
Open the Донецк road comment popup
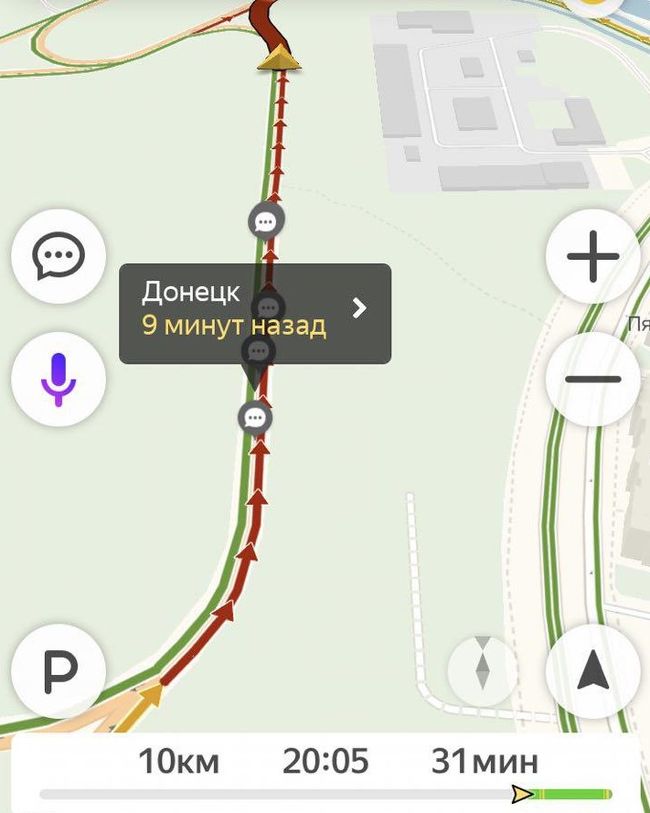click(255, 313)
